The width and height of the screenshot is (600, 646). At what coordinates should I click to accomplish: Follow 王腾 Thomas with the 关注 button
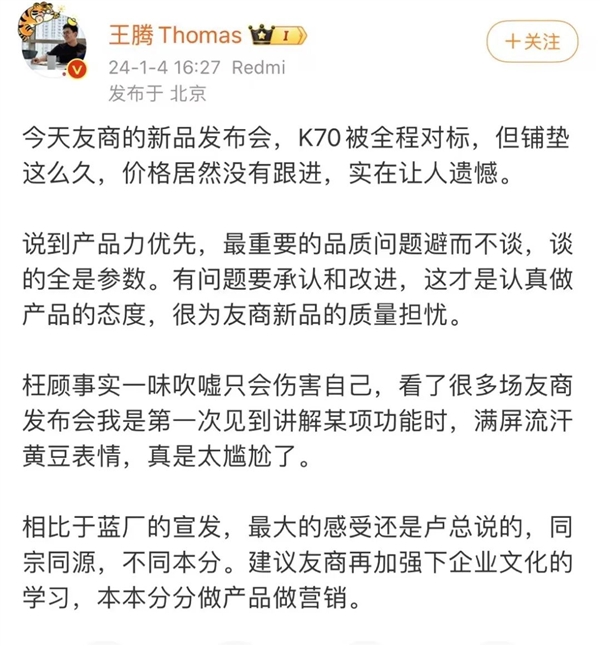(x=531, y=42)
